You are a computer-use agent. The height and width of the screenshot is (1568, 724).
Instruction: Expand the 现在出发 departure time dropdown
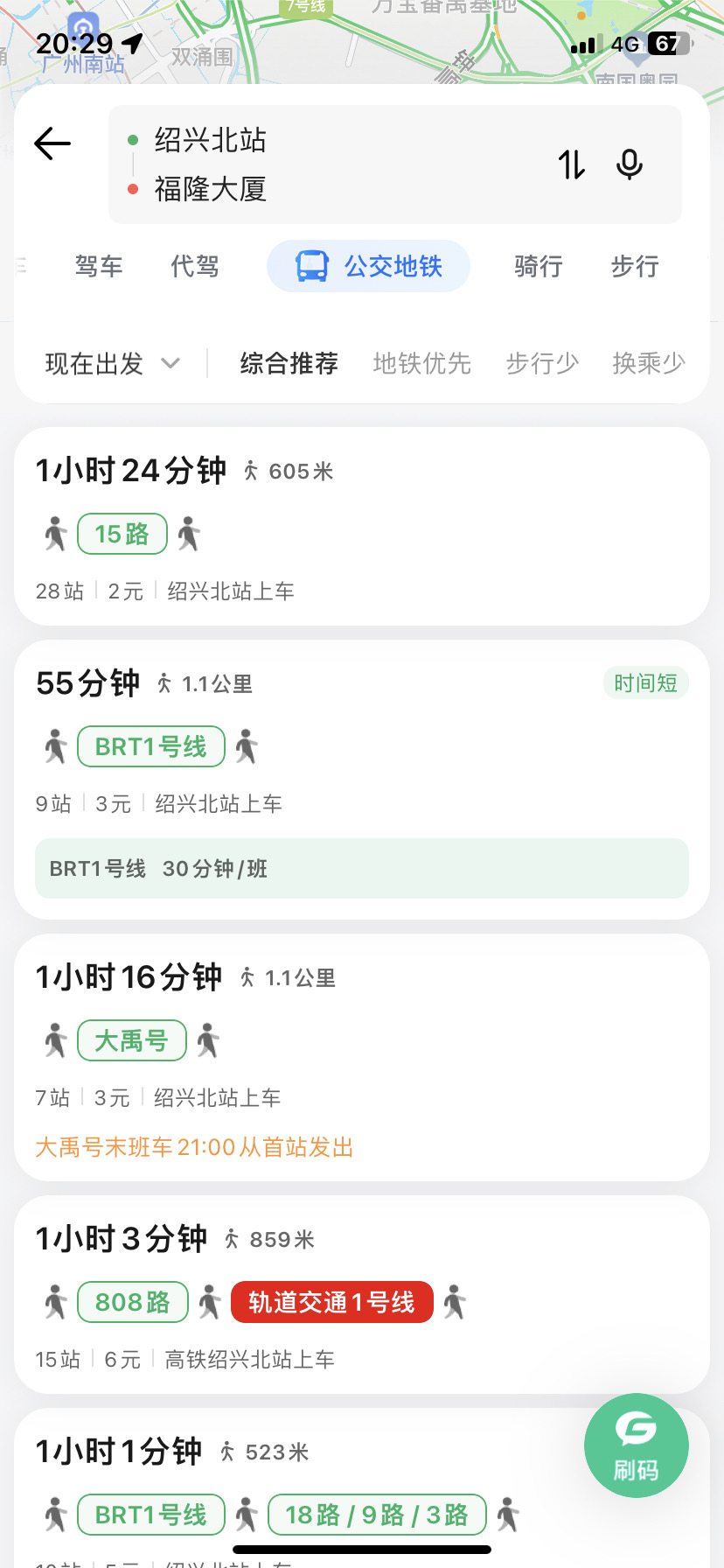click(x=113, y=363)
